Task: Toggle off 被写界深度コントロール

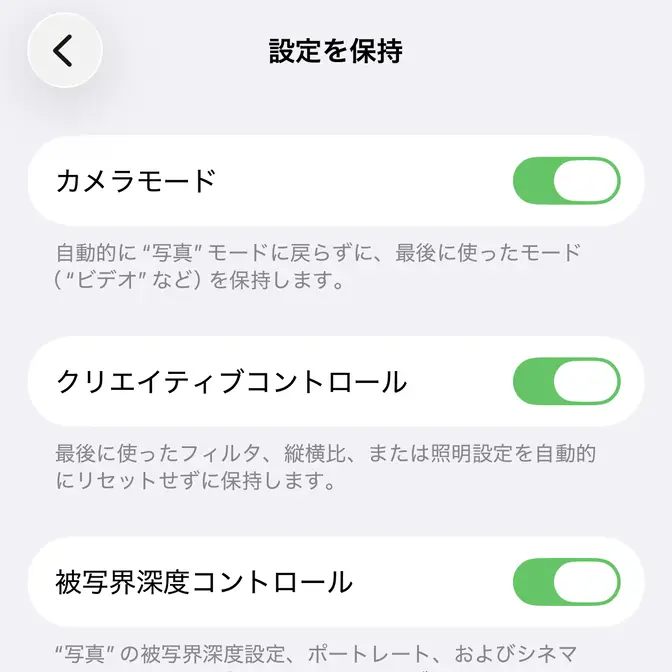Action: click(566, 581)
